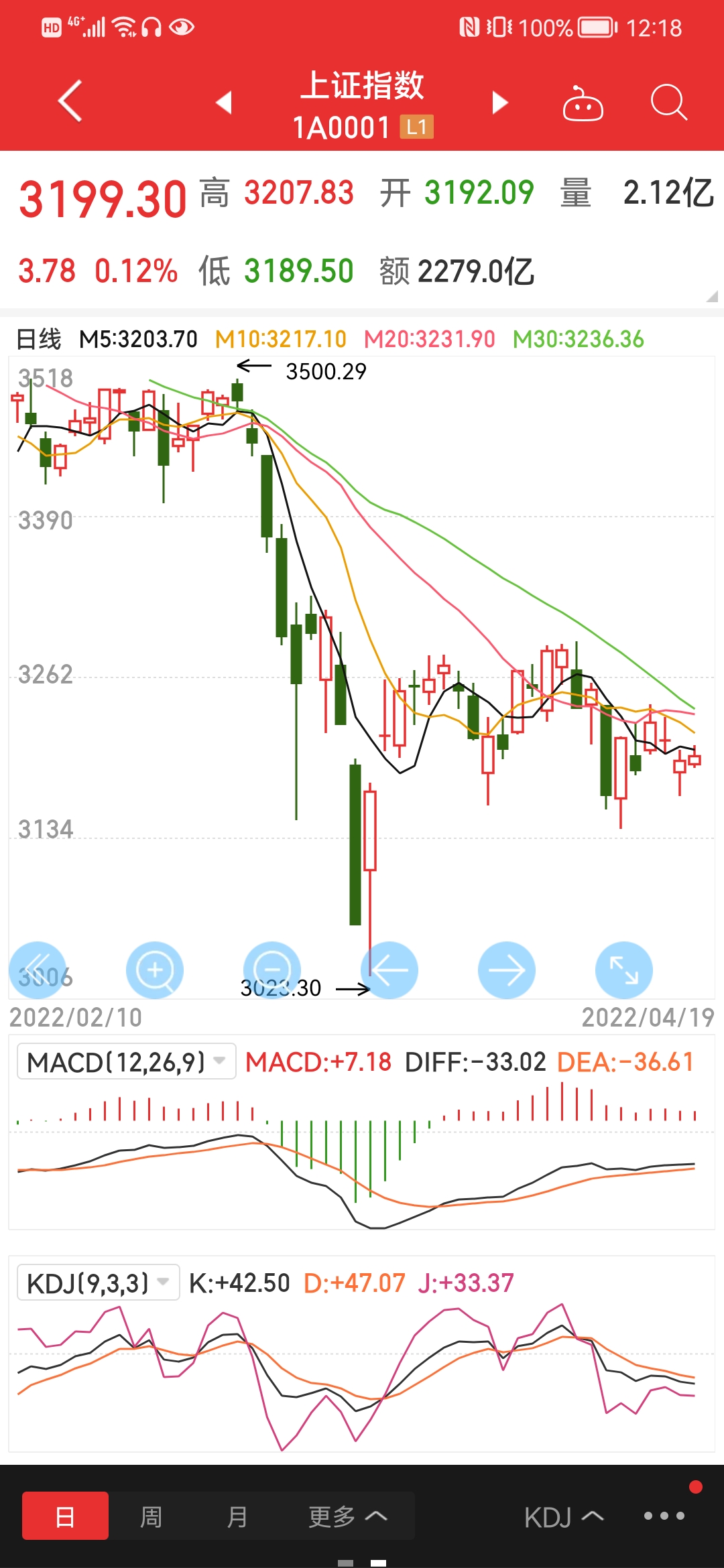Expand chart to full screen

(x=624, y=970)
